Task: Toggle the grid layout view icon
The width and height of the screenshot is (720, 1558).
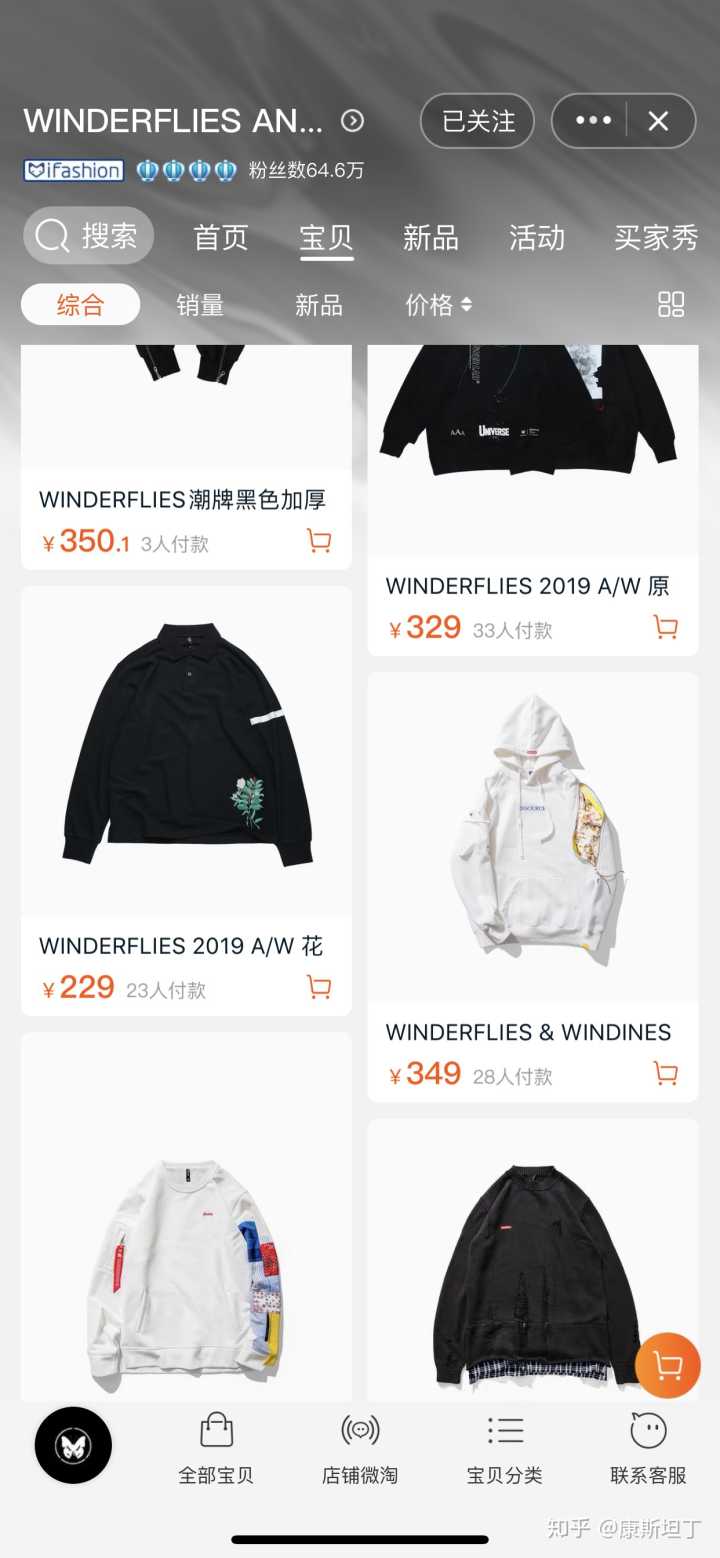Action: [671, 305]
